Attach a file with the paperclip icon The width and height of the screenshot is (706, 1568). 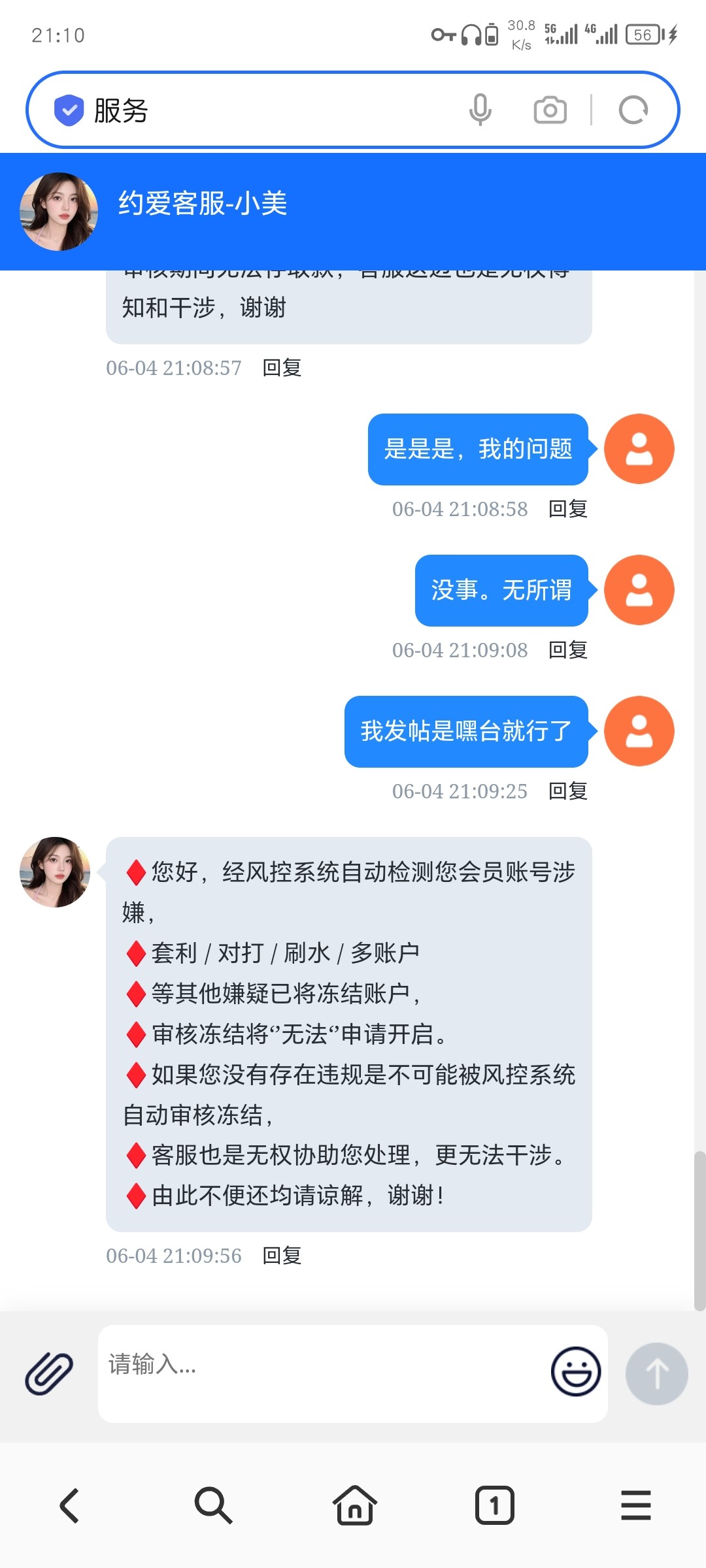49,1373
